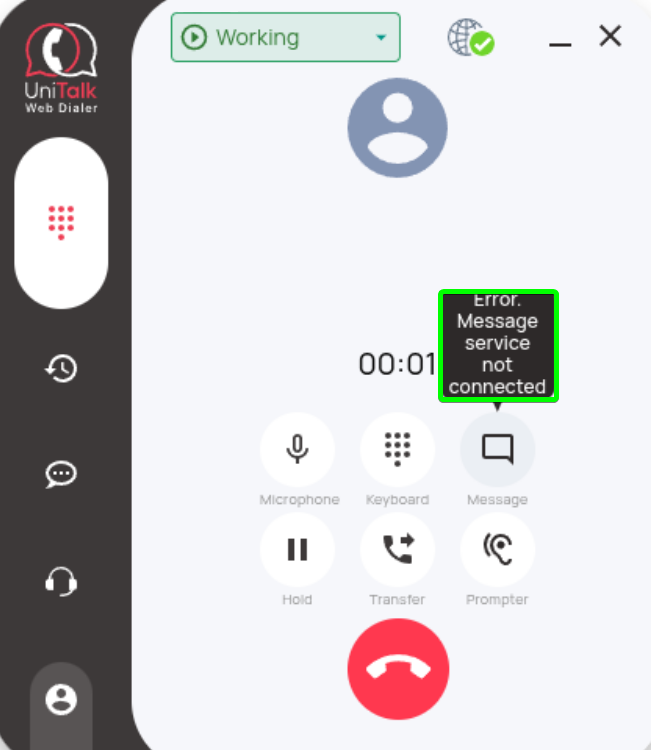Open call history tab
Image resolution: width=651 pixels, height=750 pixels.
[61, 369]
